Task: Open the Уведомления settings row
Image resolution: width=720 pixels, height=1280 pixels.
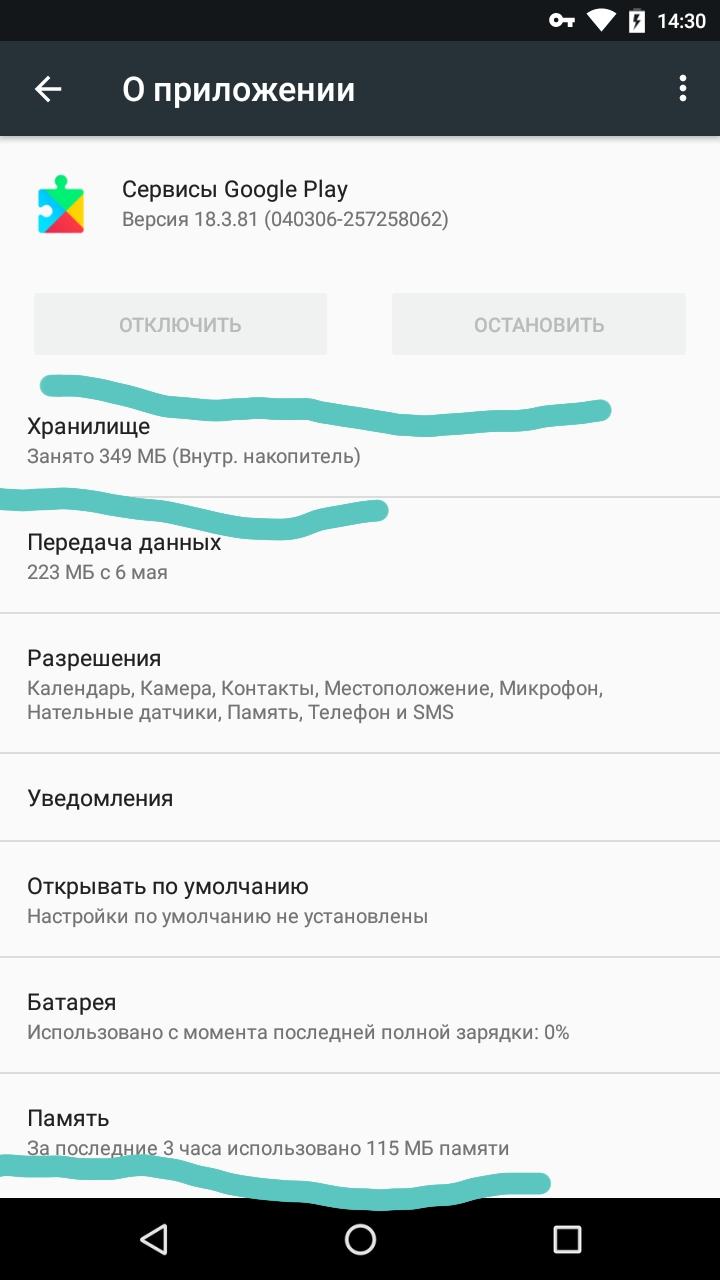Action: [x=360, y=798]
